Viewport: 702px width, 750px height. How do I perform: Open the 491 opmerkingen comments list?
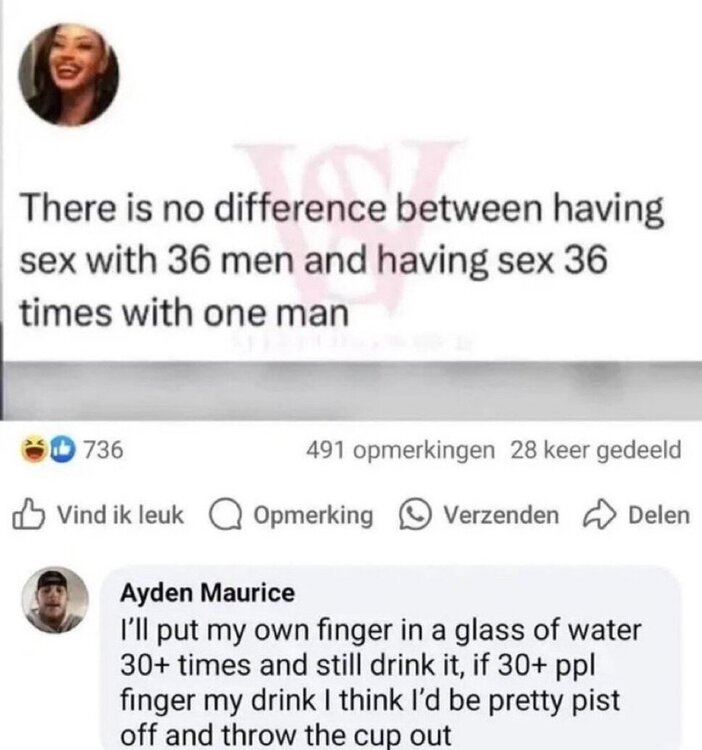click(401, 450)
